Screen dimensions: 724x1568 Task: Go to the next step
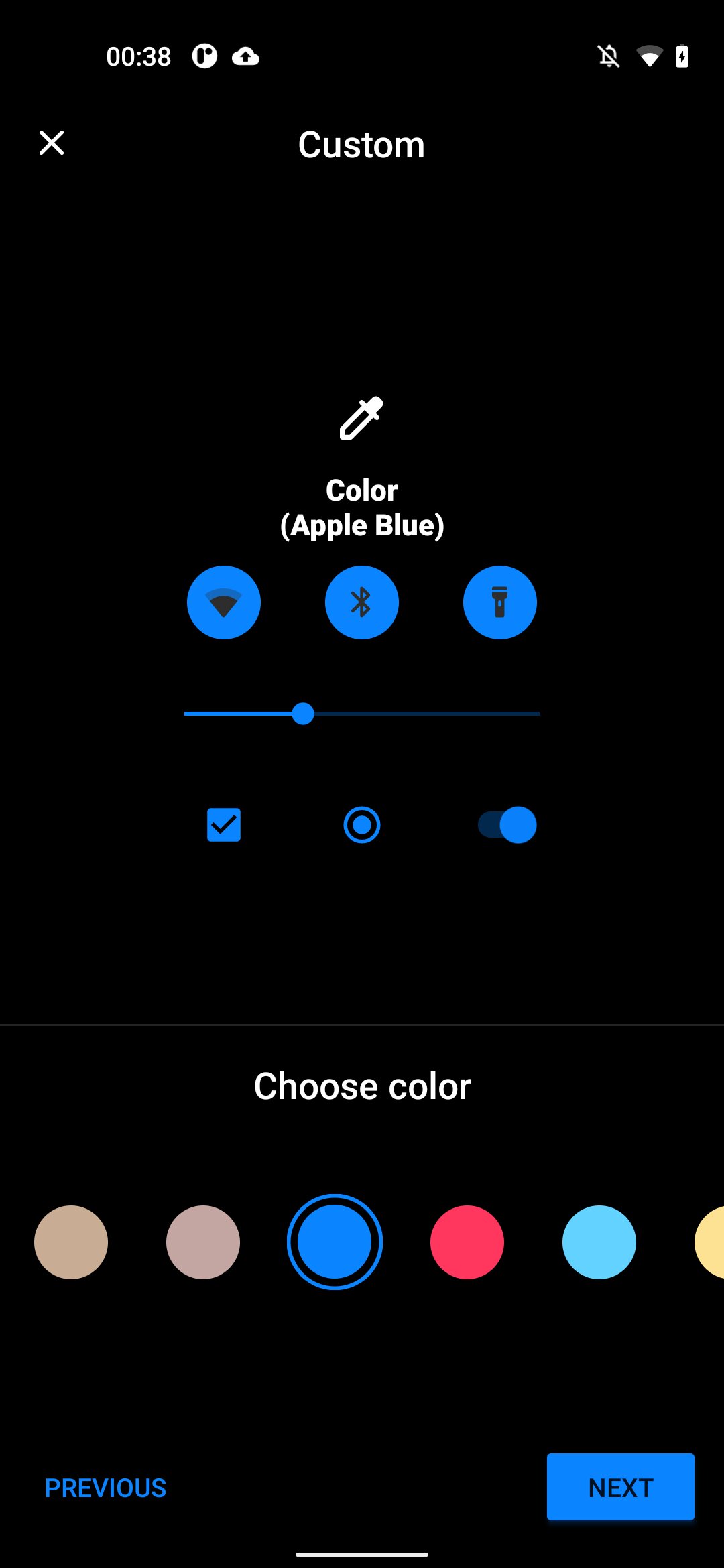[x=621, y=1487]
